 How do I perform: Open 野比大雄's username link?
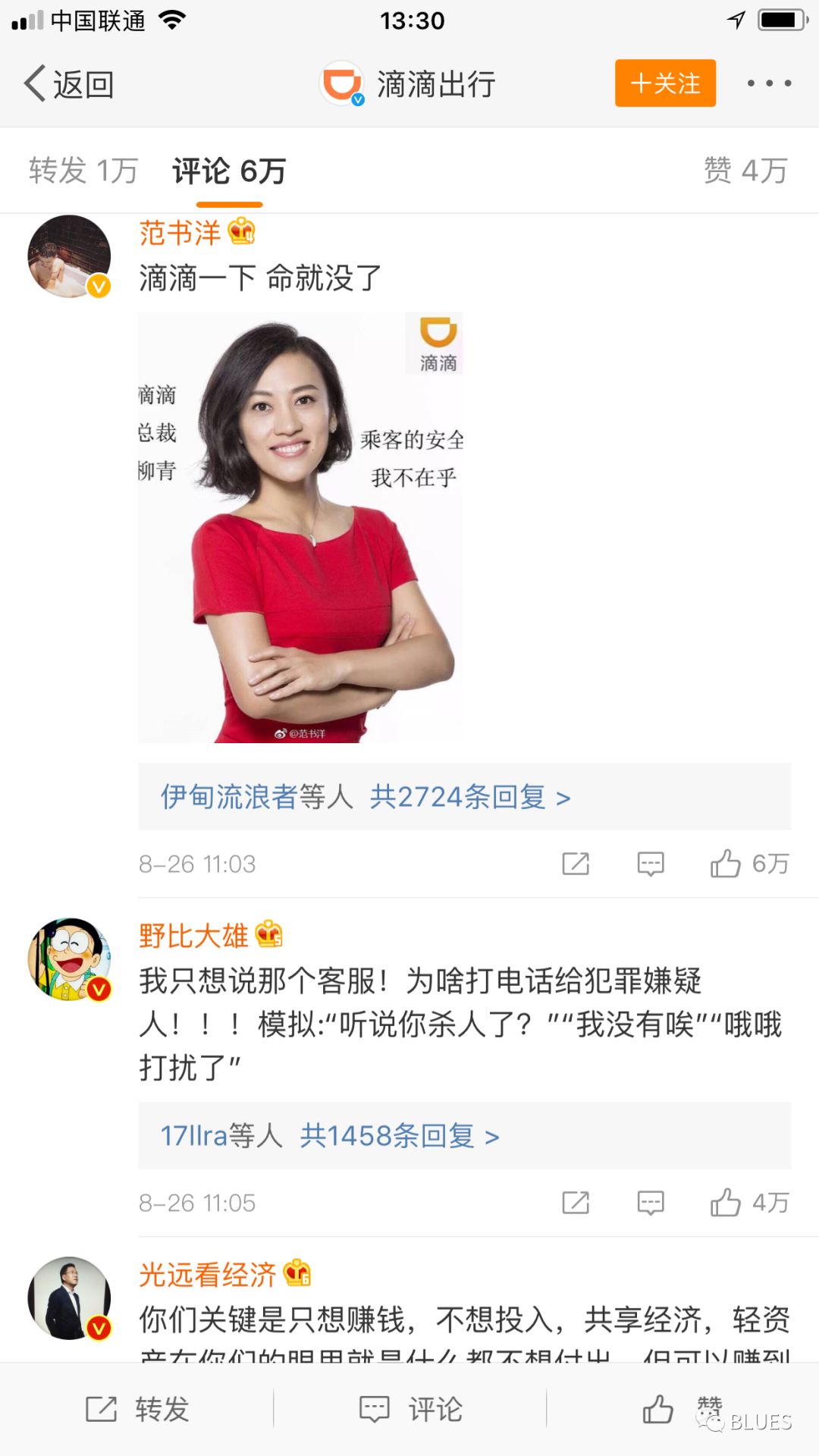tap(193, 936)
